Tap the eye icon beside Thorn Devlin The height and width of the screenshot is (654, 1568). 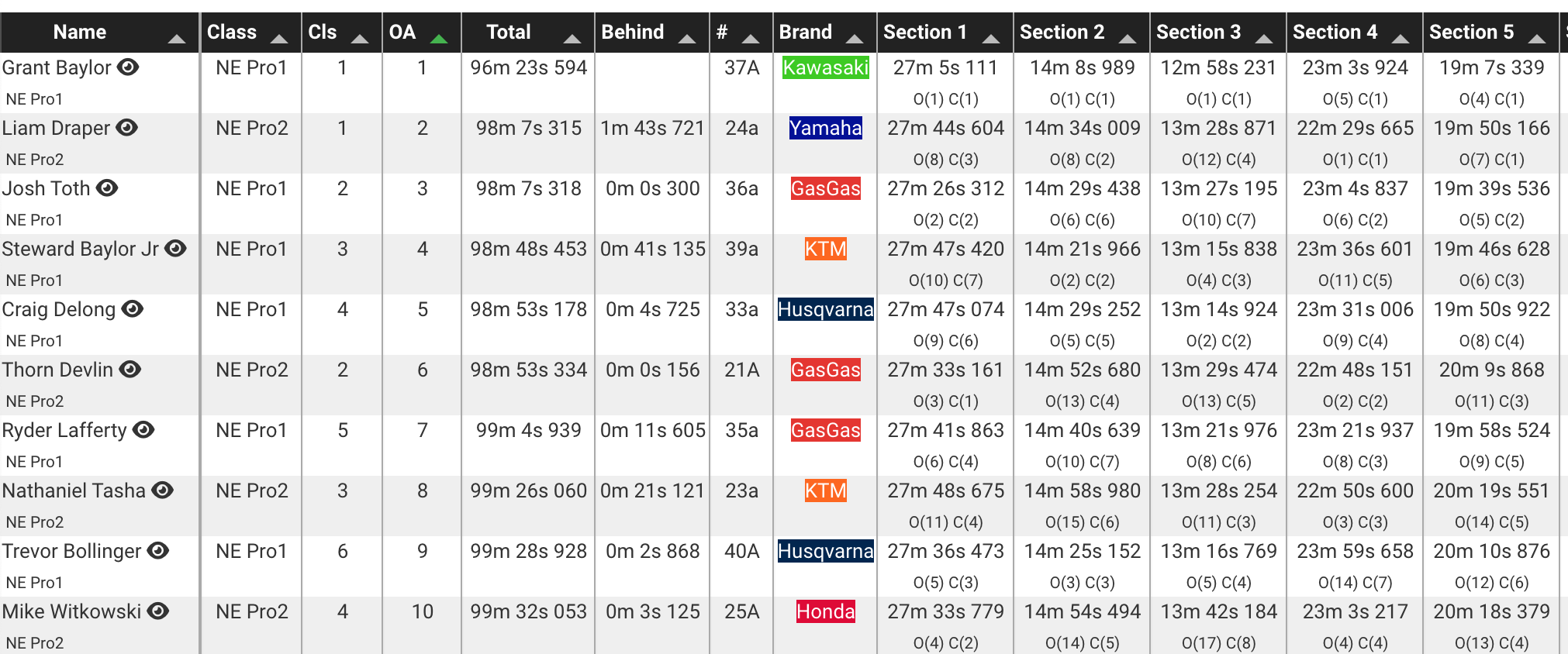click(x=130, y=370)
